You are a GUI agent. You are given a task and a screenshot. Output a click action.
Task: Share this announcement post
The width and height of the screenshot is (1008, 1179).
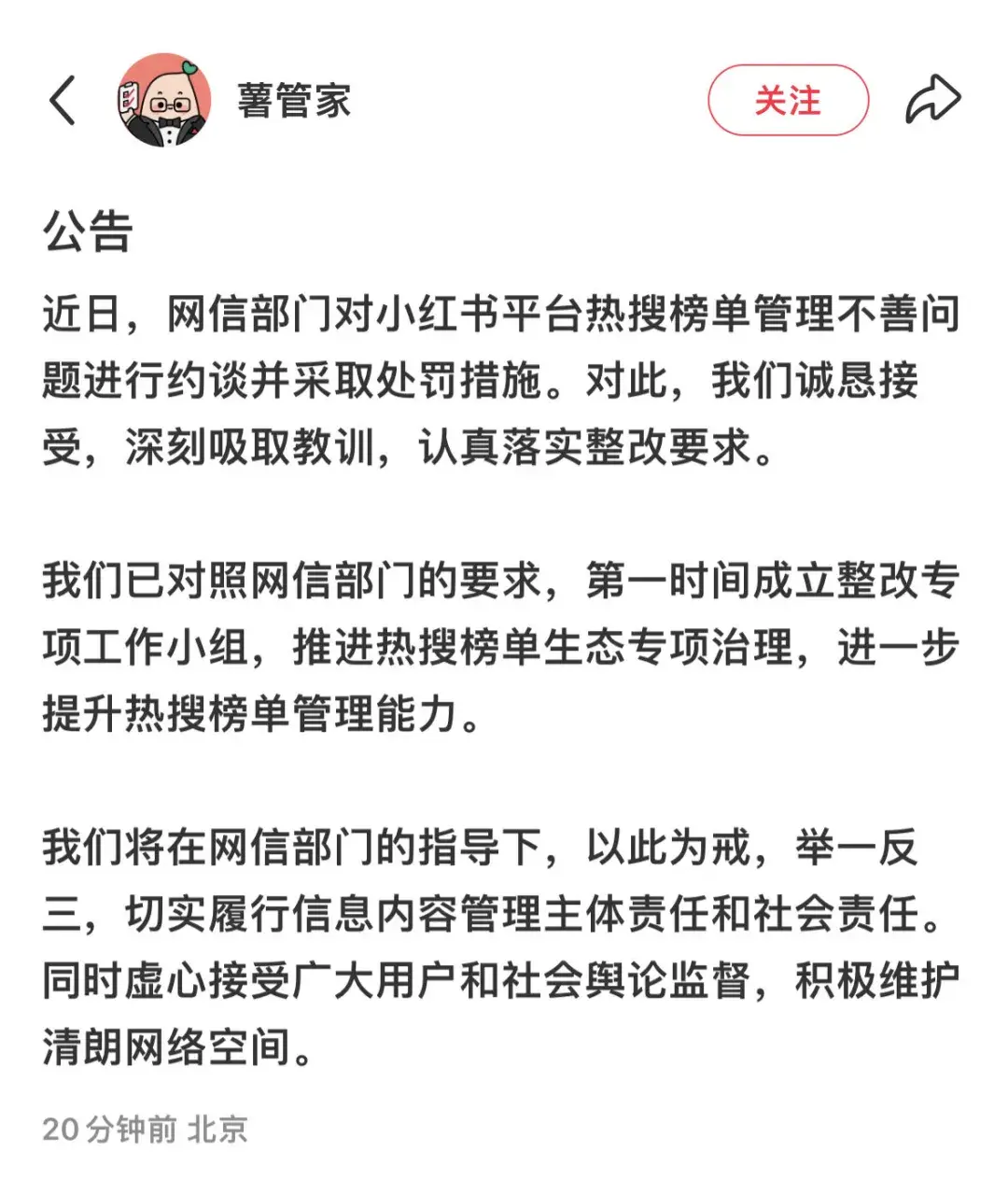point(932,100)
